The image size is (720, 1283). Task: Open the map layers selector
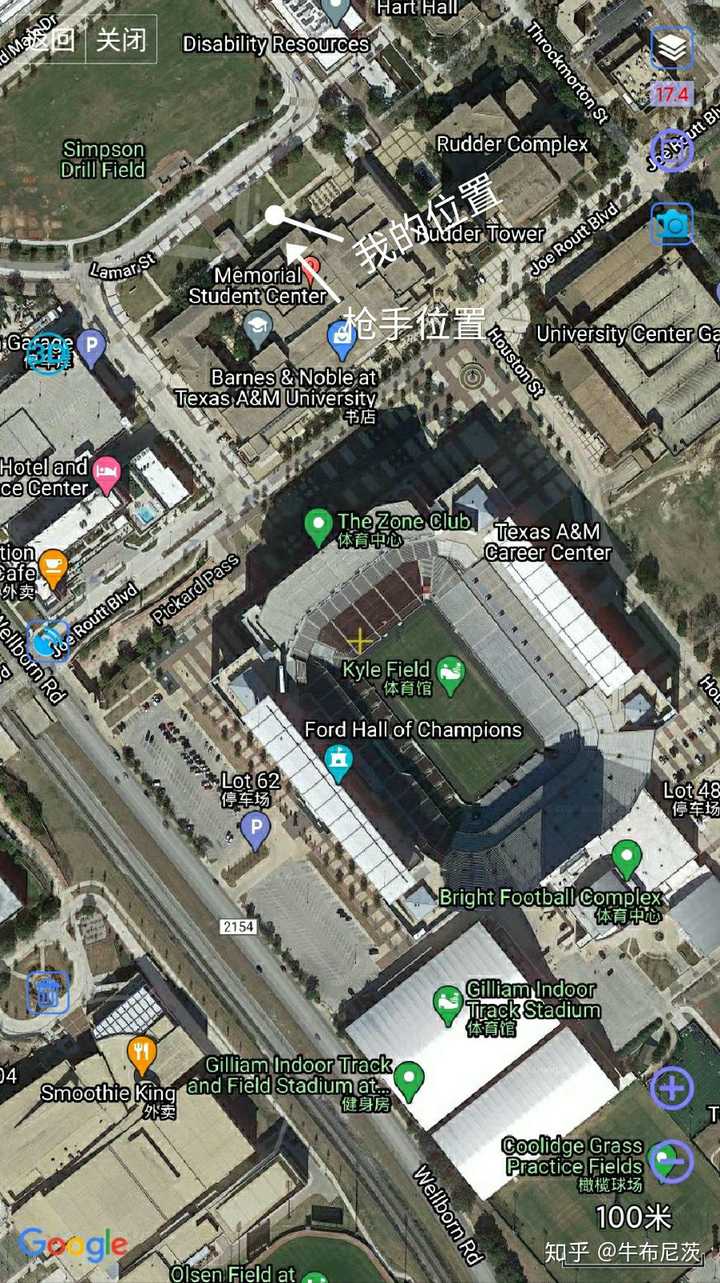pyautogui.click(x=672, y=47)
